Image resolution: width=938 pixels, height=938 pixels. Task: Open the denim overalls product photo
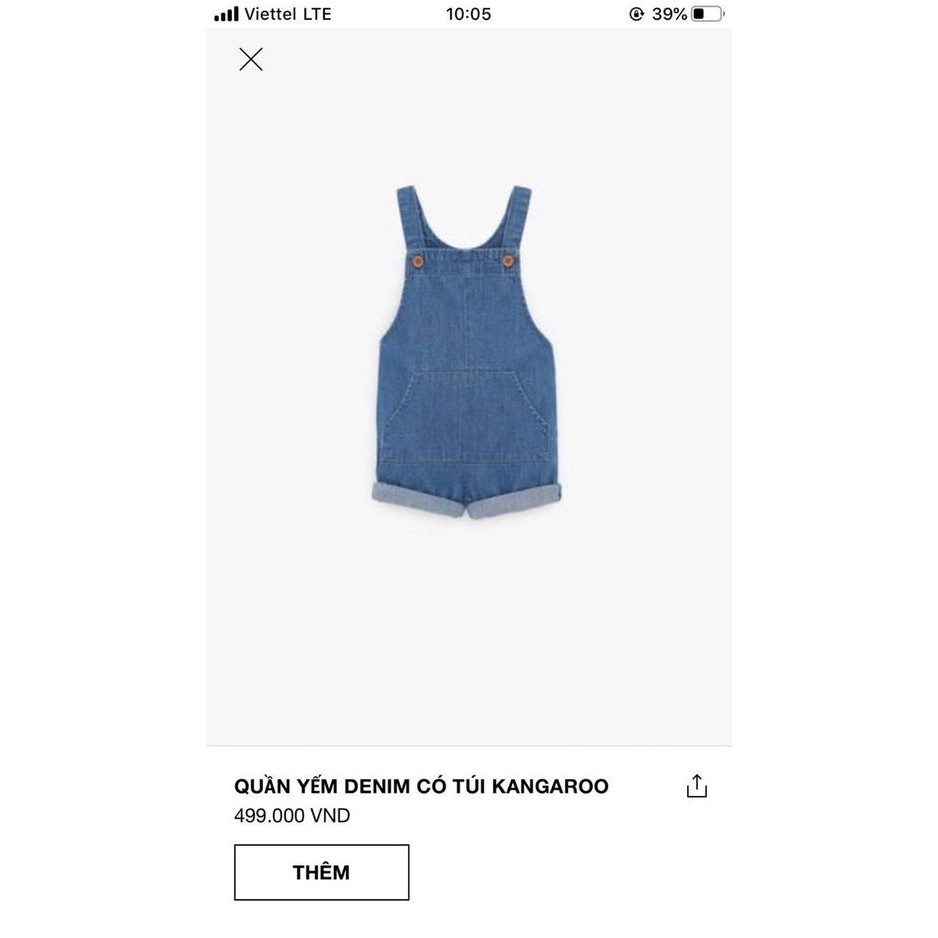pos(467,352)
